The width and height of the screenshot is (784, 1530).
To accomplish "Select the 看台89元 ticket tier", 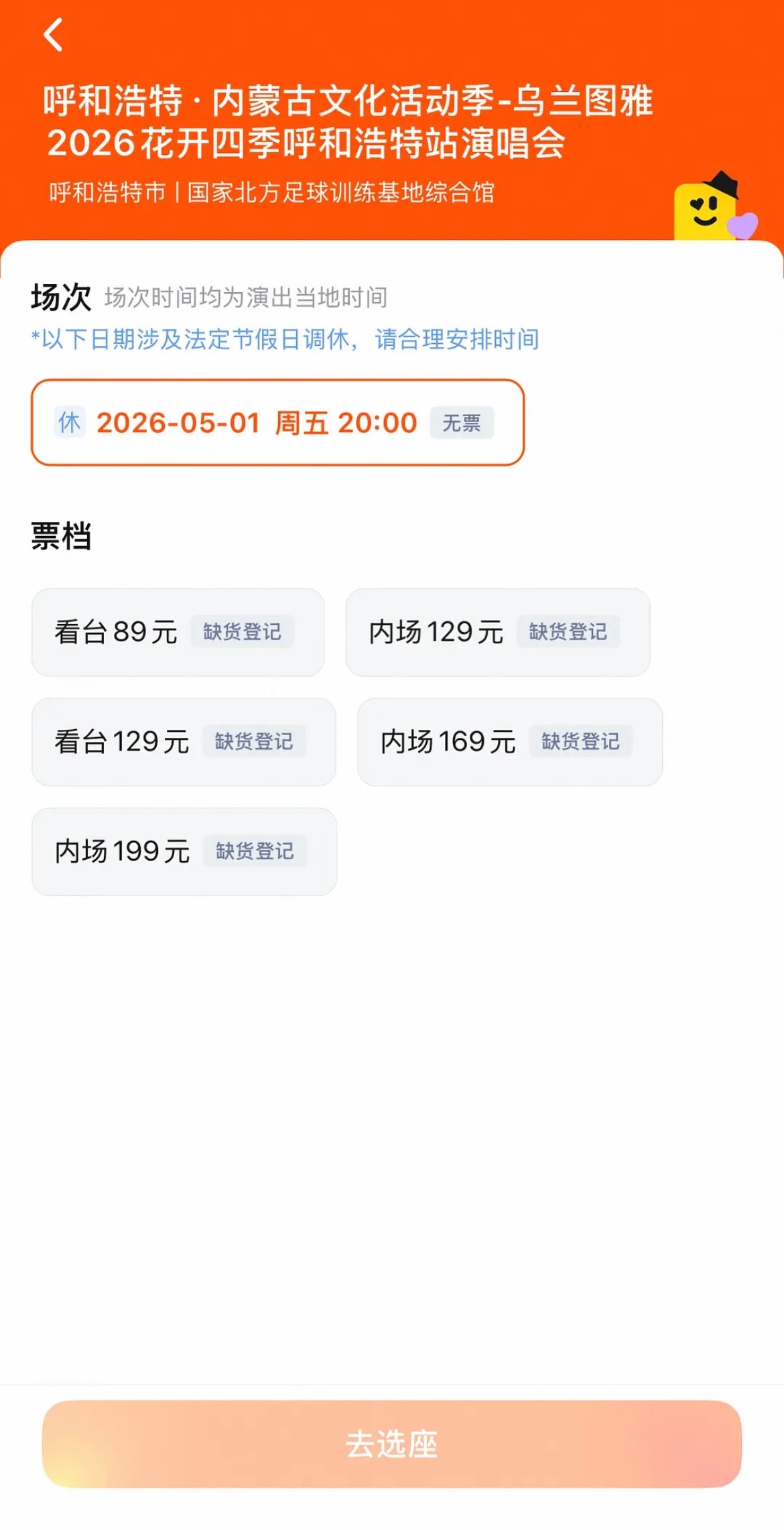I will [x=114, y=631].
